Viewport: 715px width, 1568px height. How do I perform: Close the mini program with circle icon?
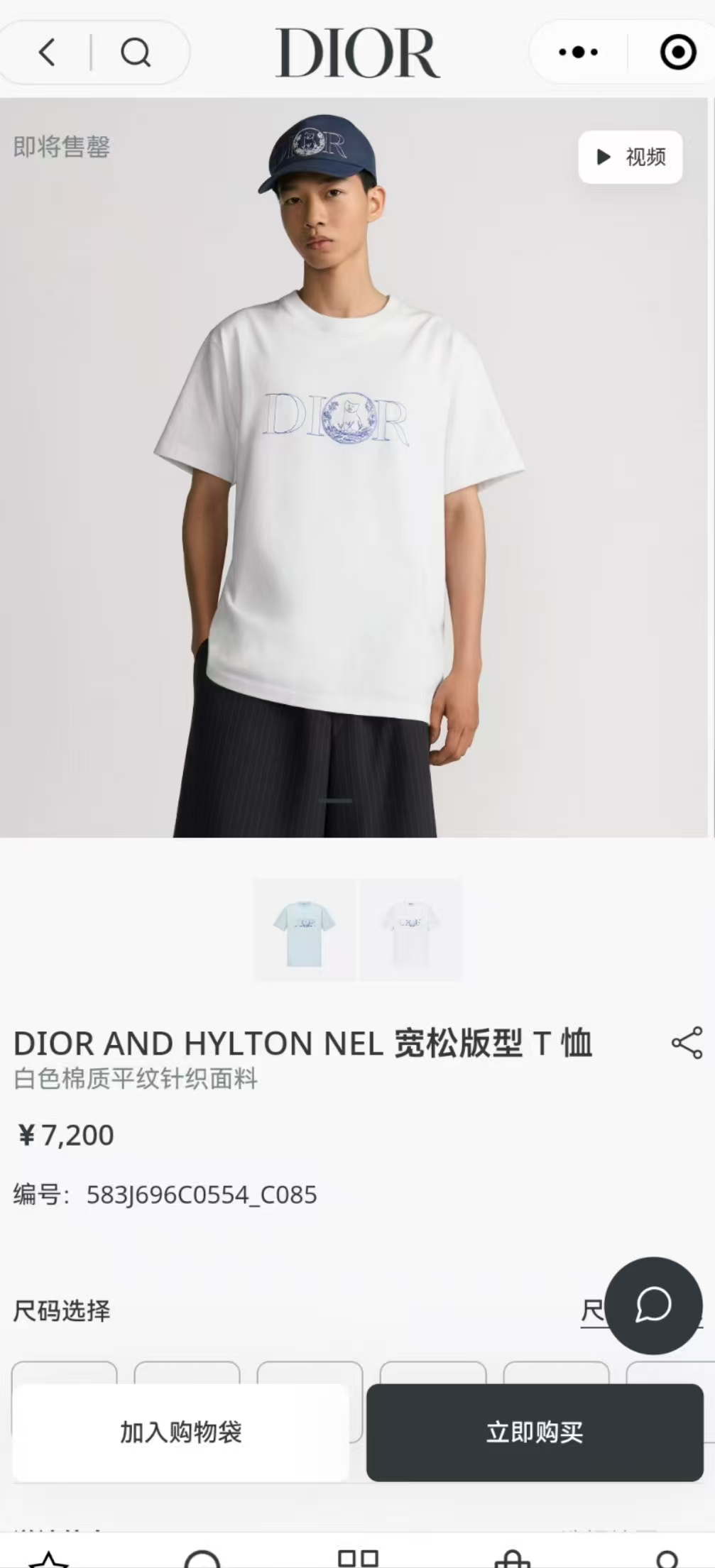click(677, 53)
